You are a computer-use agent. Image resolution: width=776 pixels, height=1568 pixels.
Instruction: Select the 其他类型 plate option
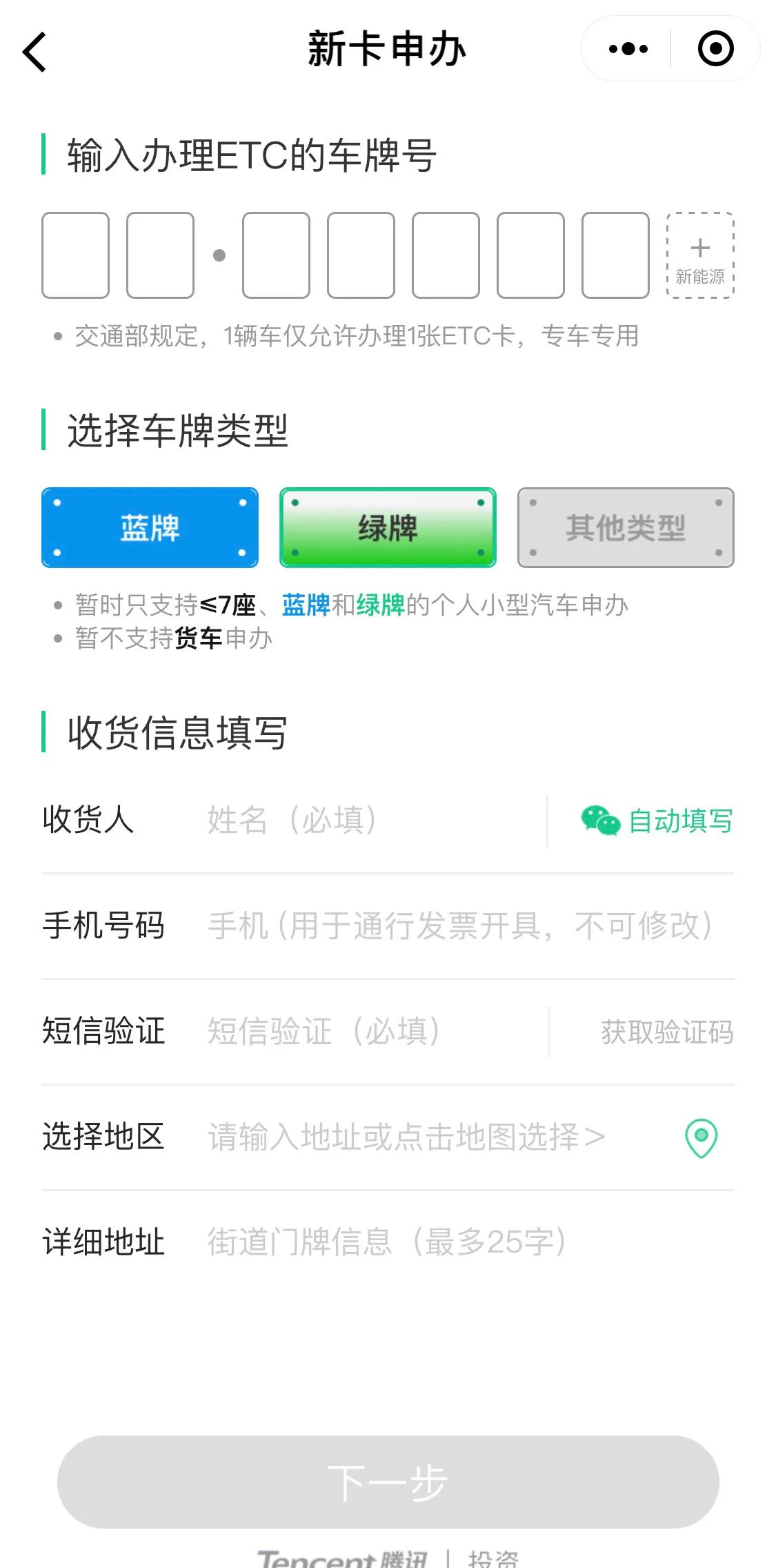pyautogui.click(x=625, y=527)
